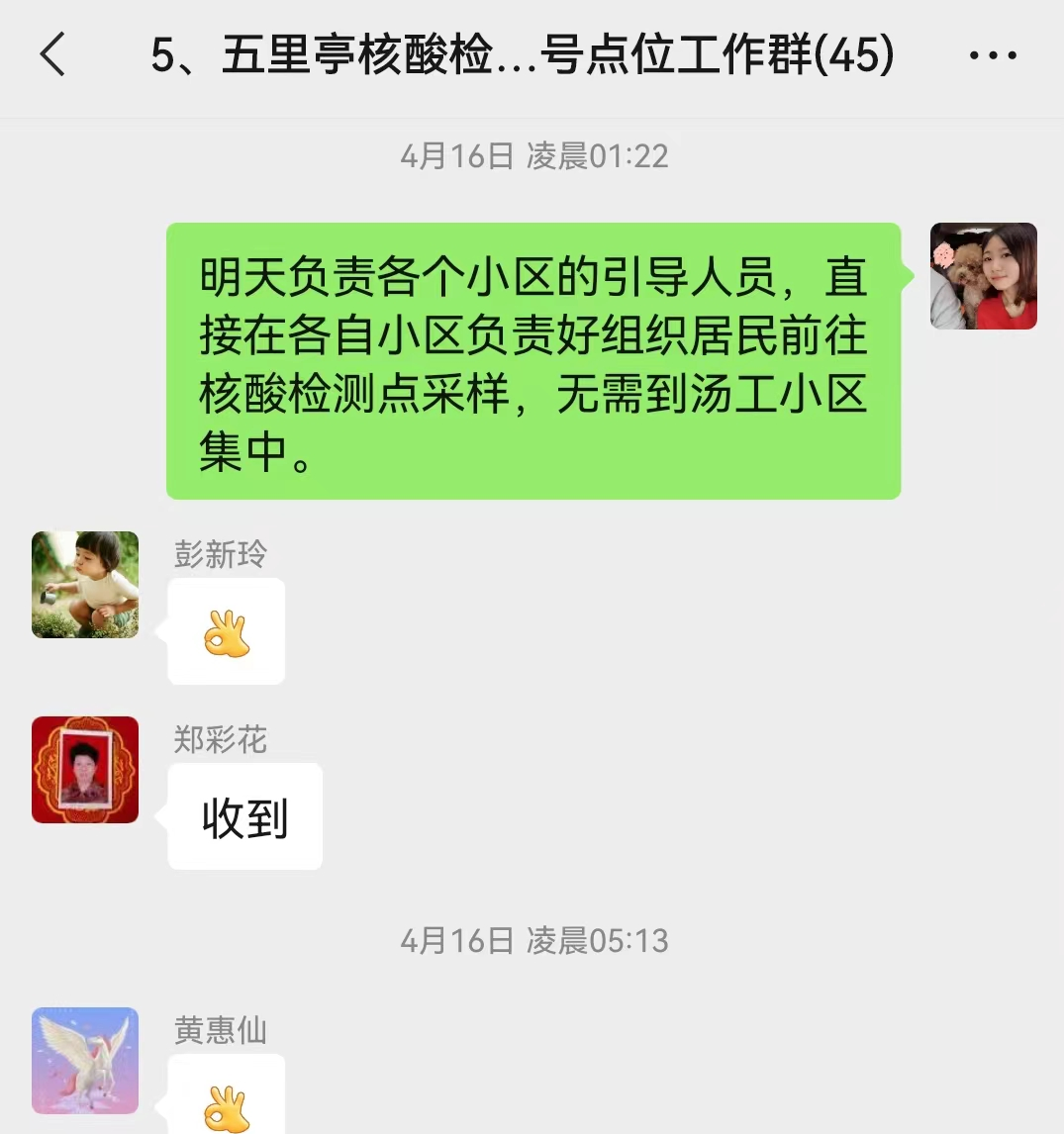Open 黄惠仙's profile avatar
Viewport: 1064px width, 1134px height.
tap(85, 1061)
